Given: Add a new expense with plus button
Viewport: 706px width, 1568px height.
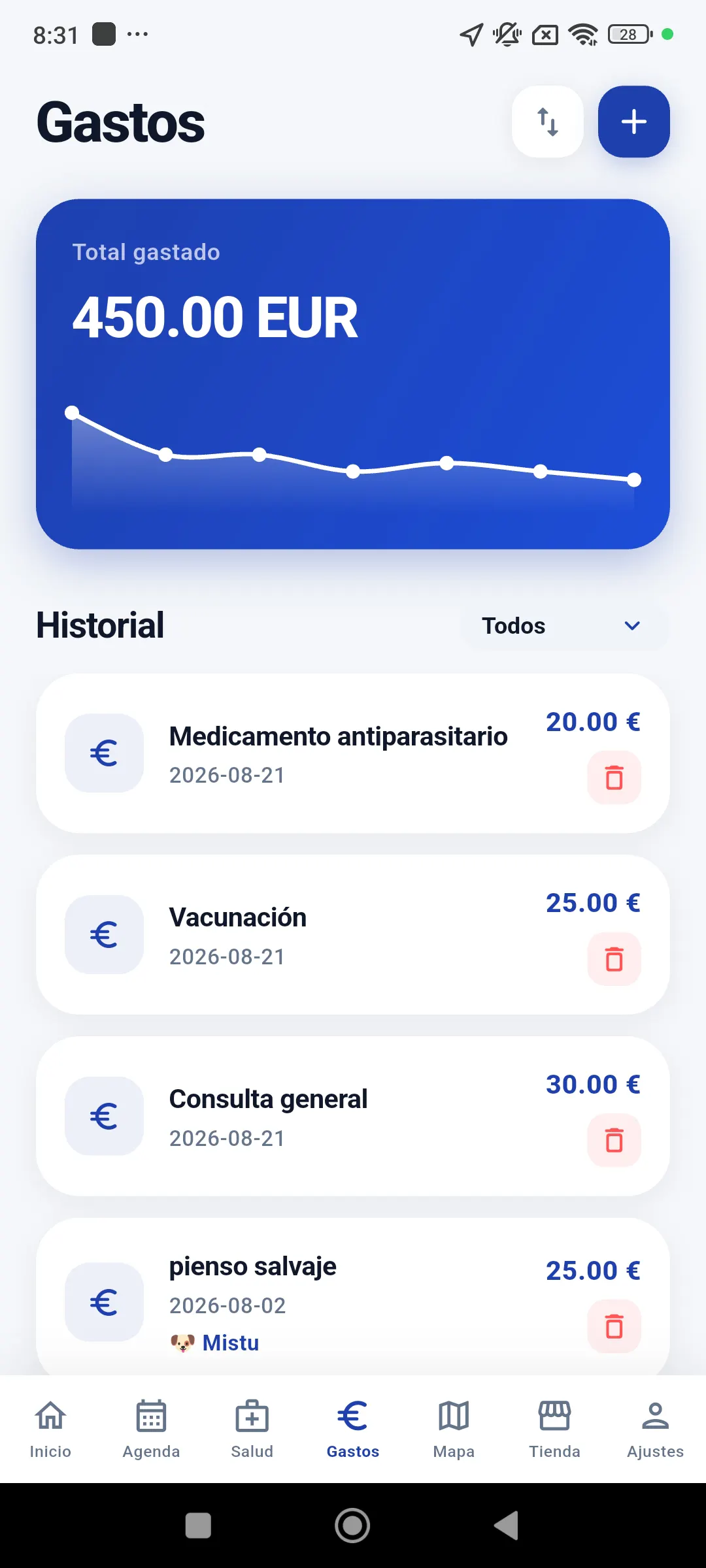Looking at the screenshot, I should pyautogui.click(x=633, y=122).
